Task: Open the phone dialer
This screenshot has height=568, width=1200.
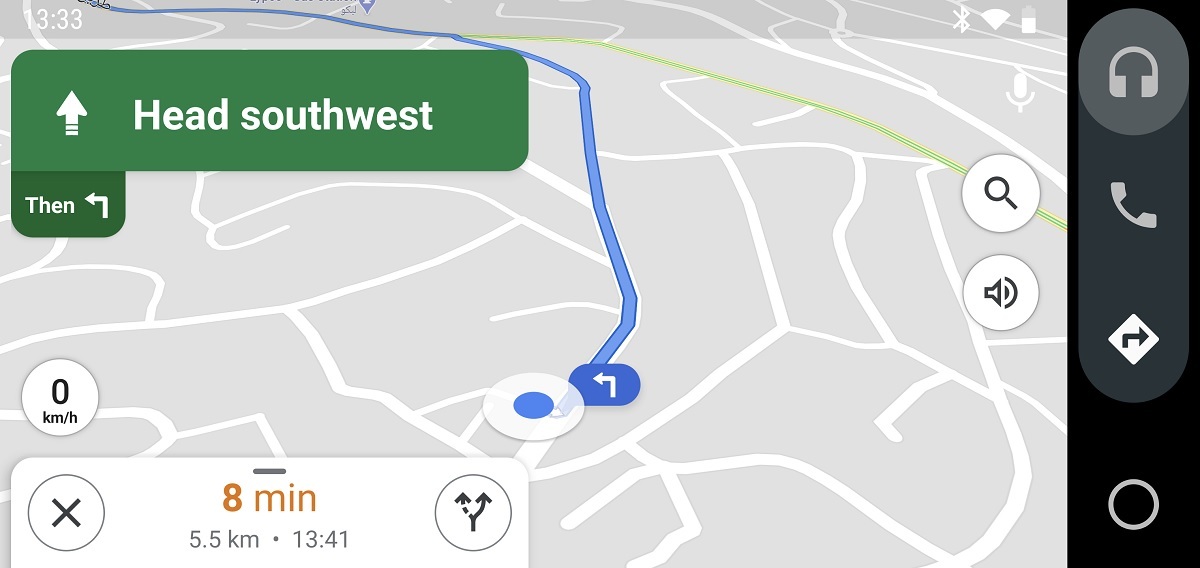Action: click(1133, 205)
